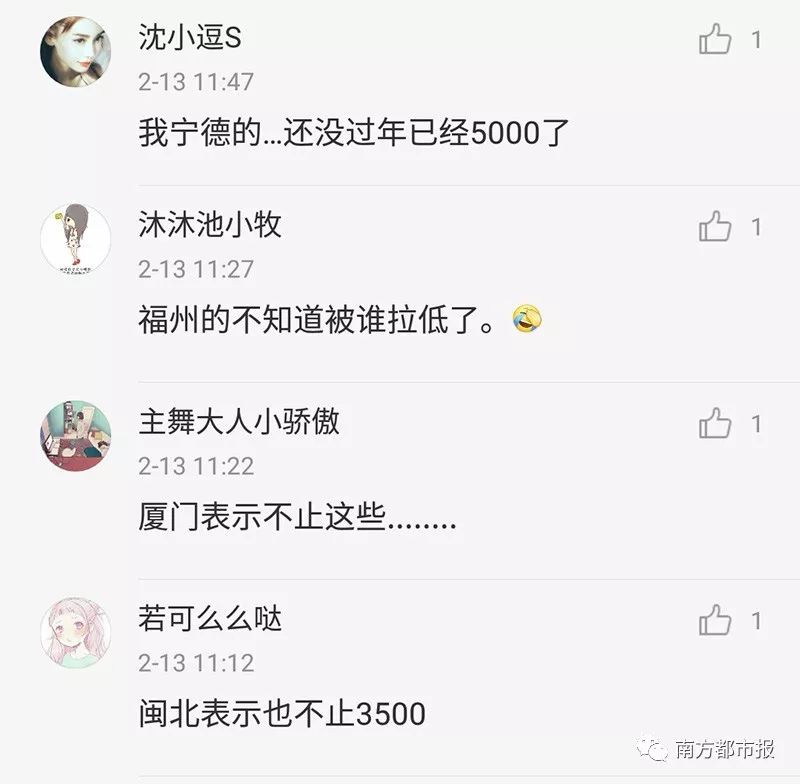Give a thumbs up to 主舞大人小骄傲's comment
This screenshot has height=784, width=800.
pyautogui.click(x=715, y=424)
